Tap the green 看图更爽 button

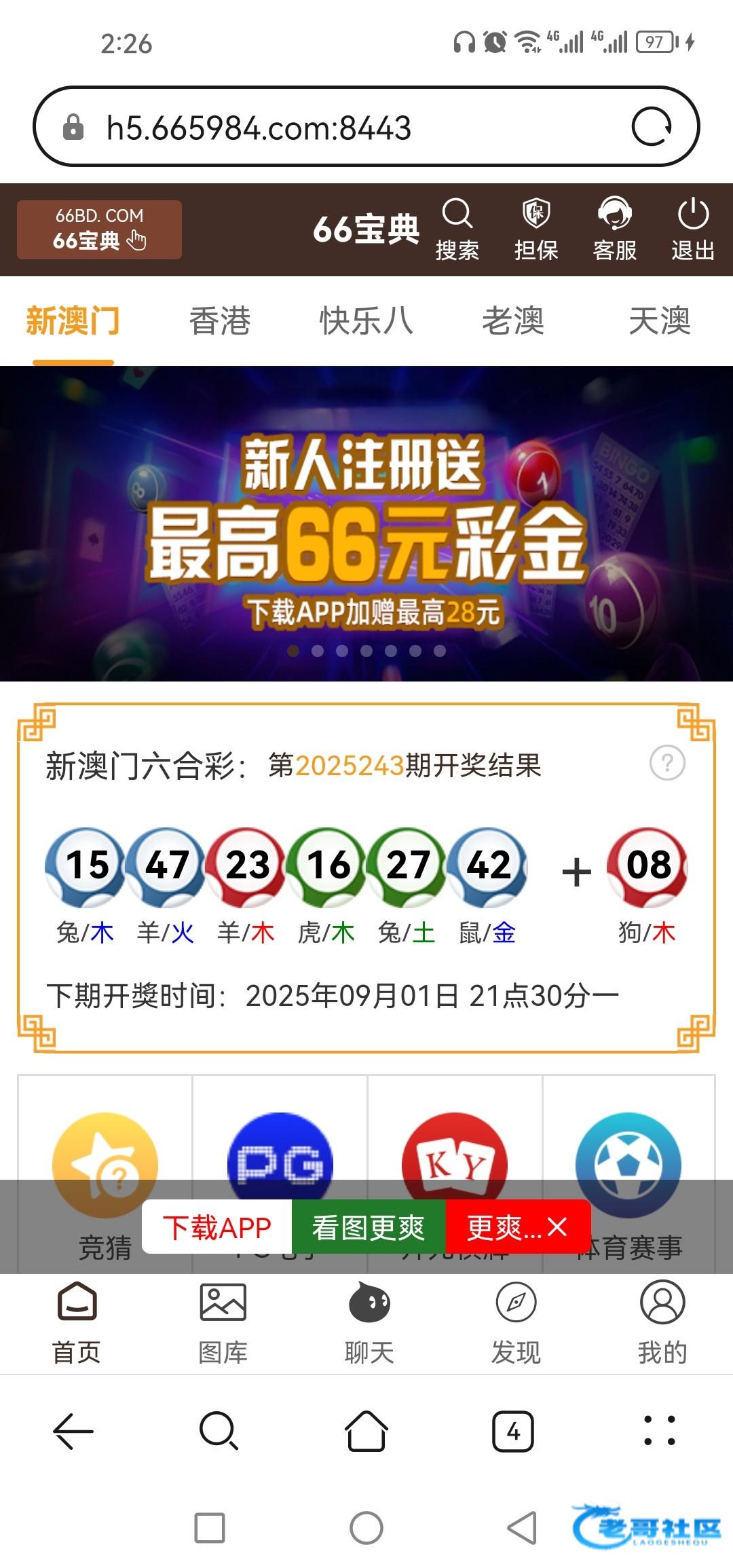tap(368, 1227)
